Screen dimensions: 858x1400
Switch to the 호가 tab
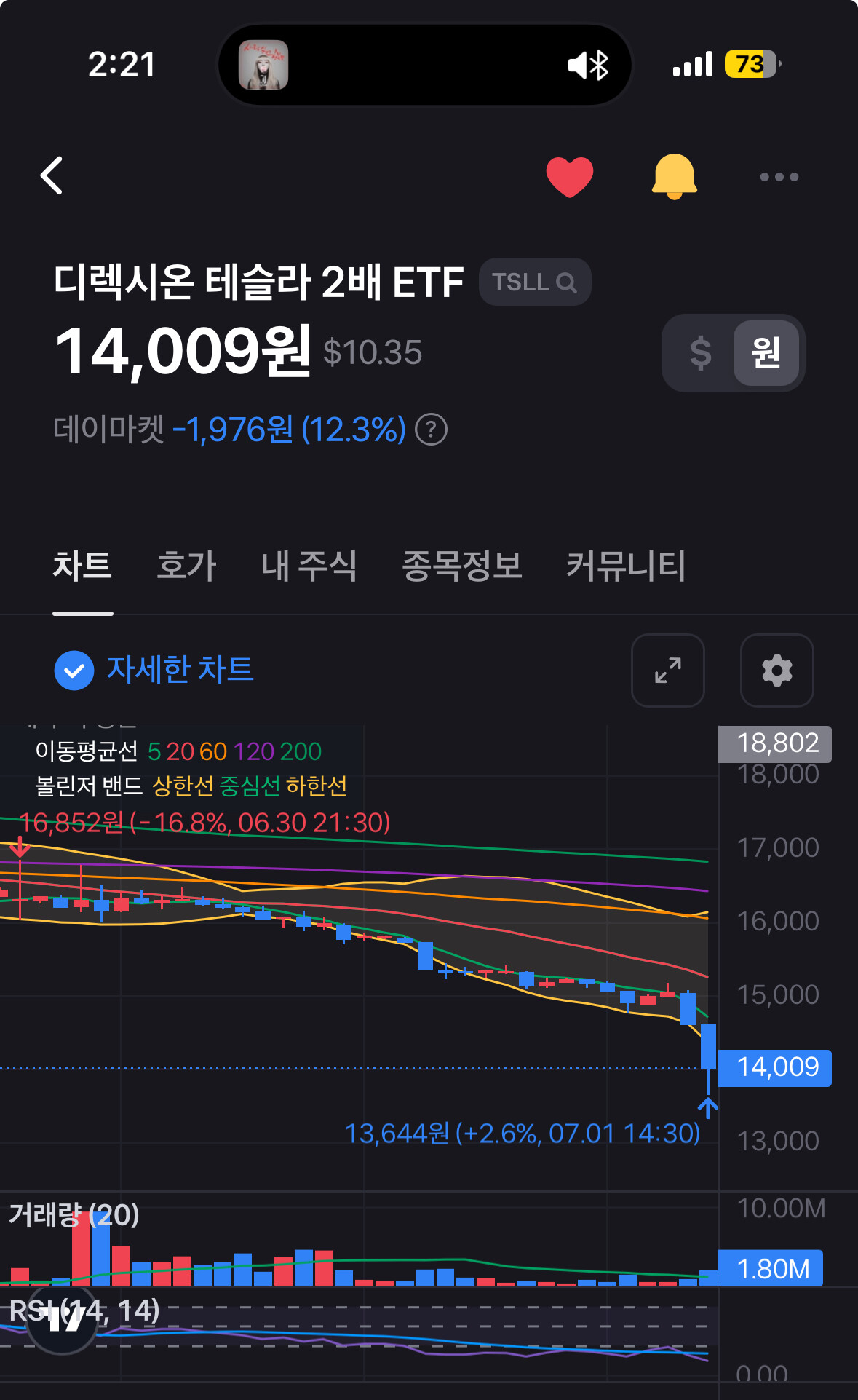click(x=186, y=566)
